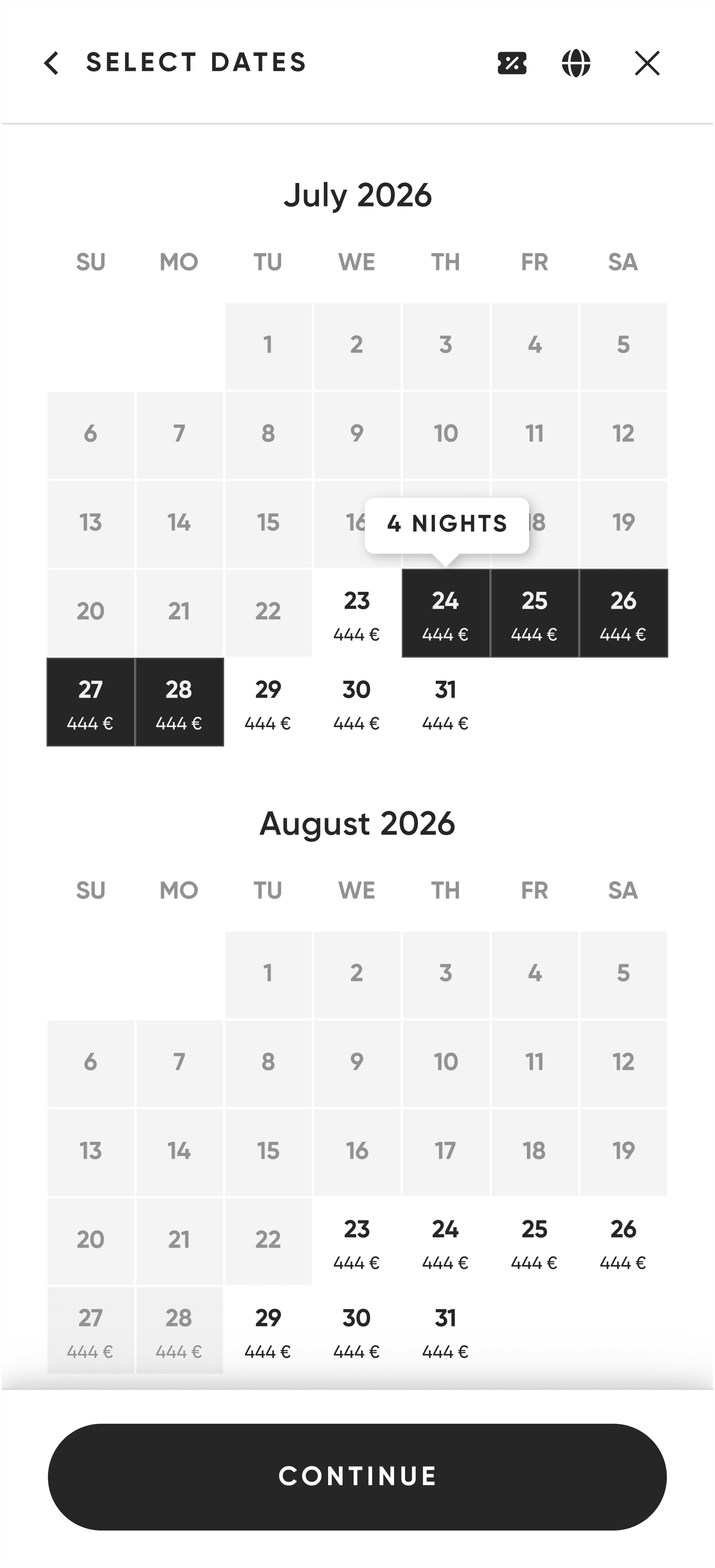This screenshot has height=1568, width=715.
Task: Open the promo code ticket icon
Action: (512, 63)
